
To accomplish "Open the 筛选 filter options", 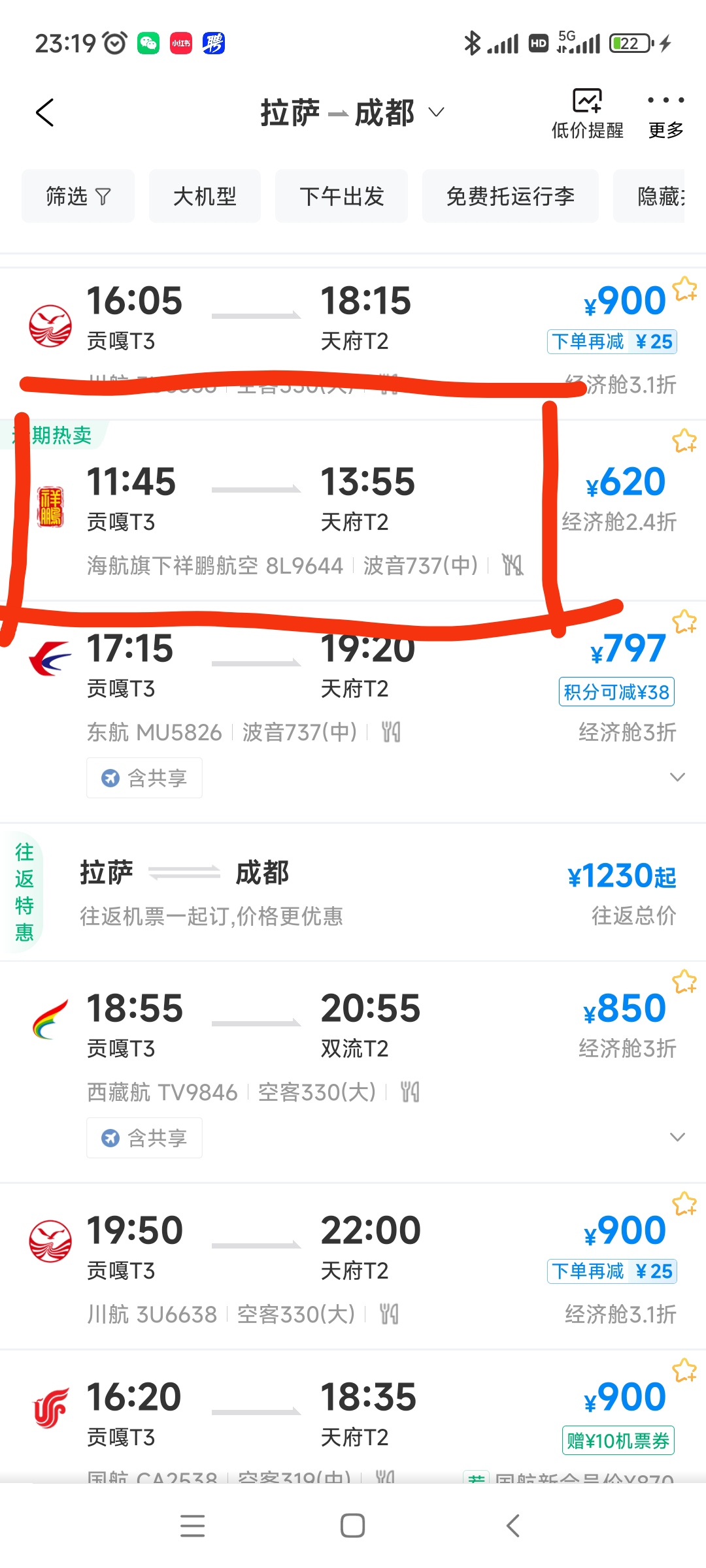I will point(78,196).
